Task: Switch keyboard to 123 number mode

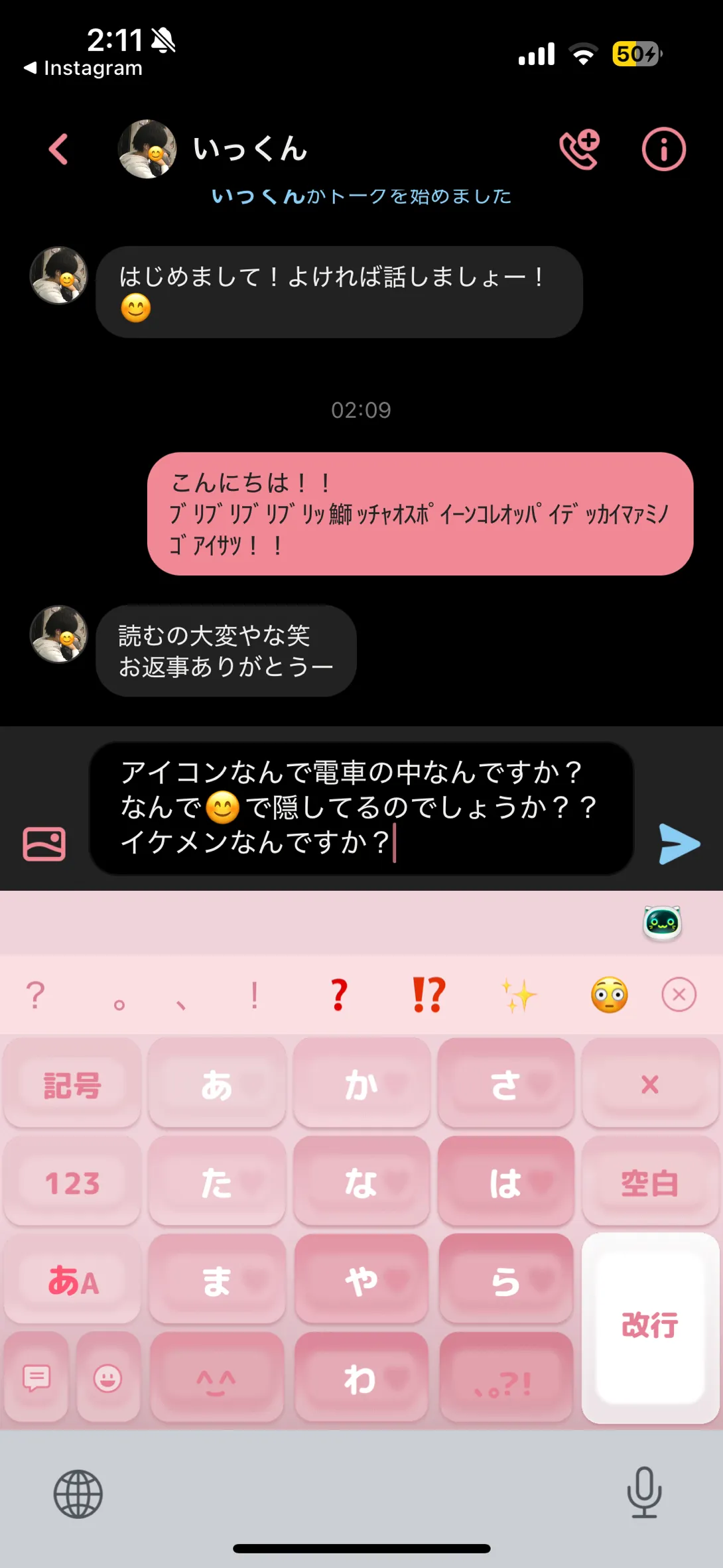Action: click(x=72, y=1182)
